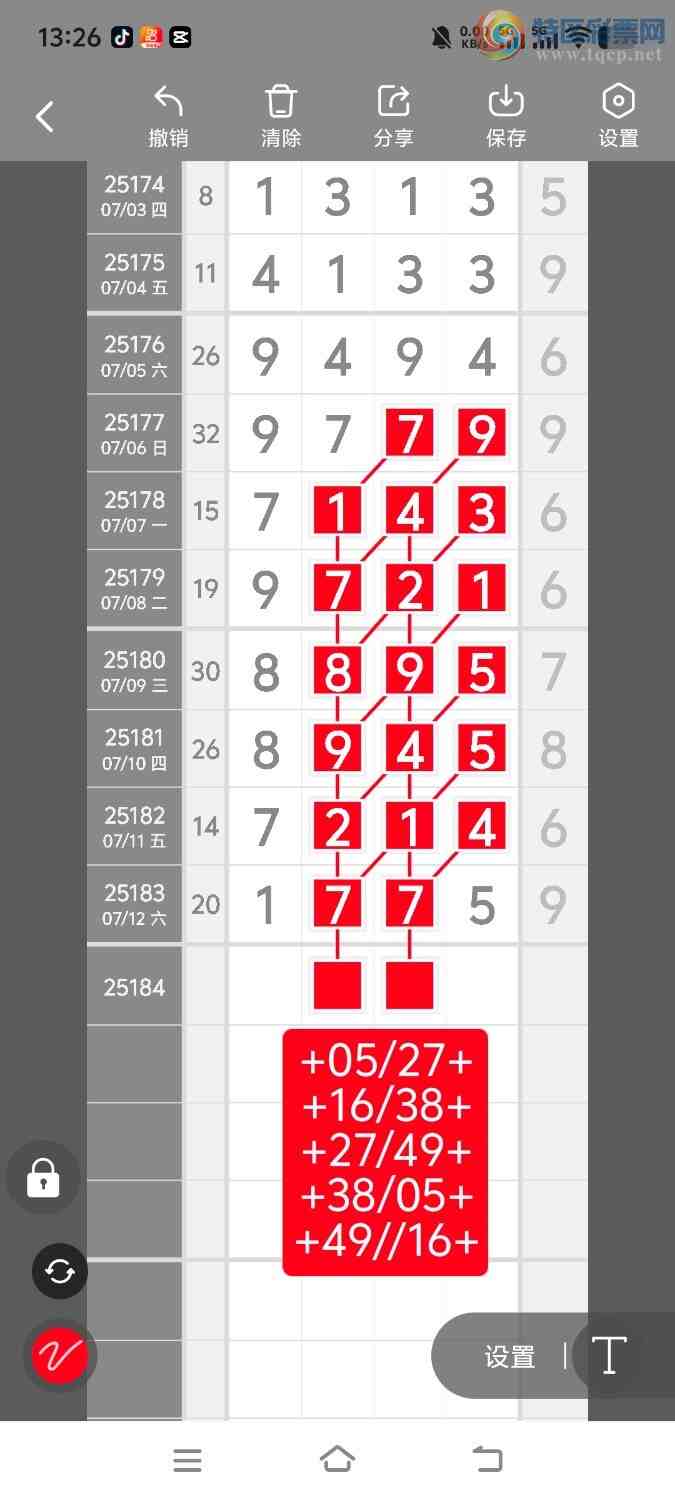The height and width of the screenshot is (1500, 675).
Task: Clear all markings with 清除
Action: click(281, 117)
